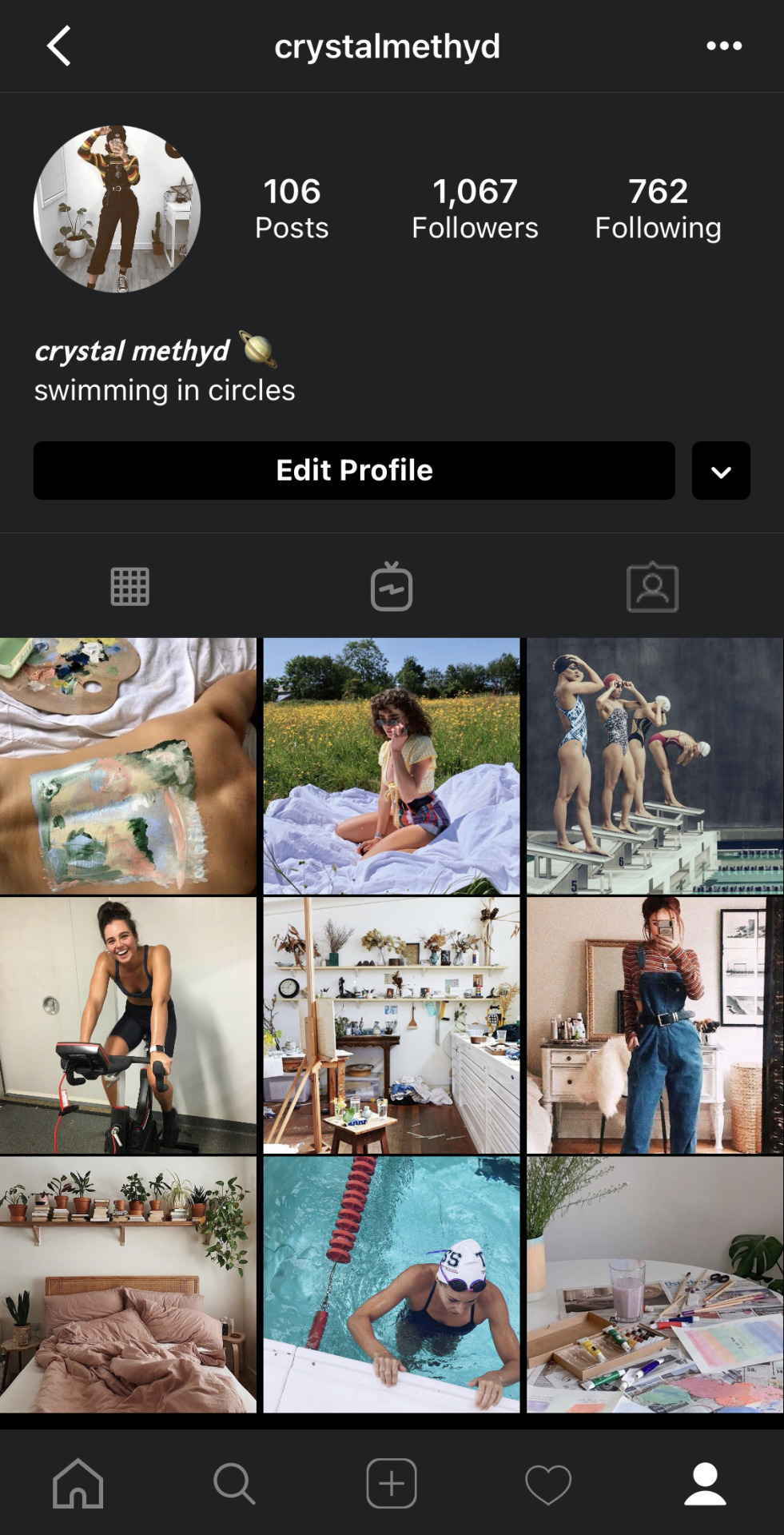Switch to the grid posts tab
The width and height of the screenshot is (784, 1535).
[x=129, y=587]
